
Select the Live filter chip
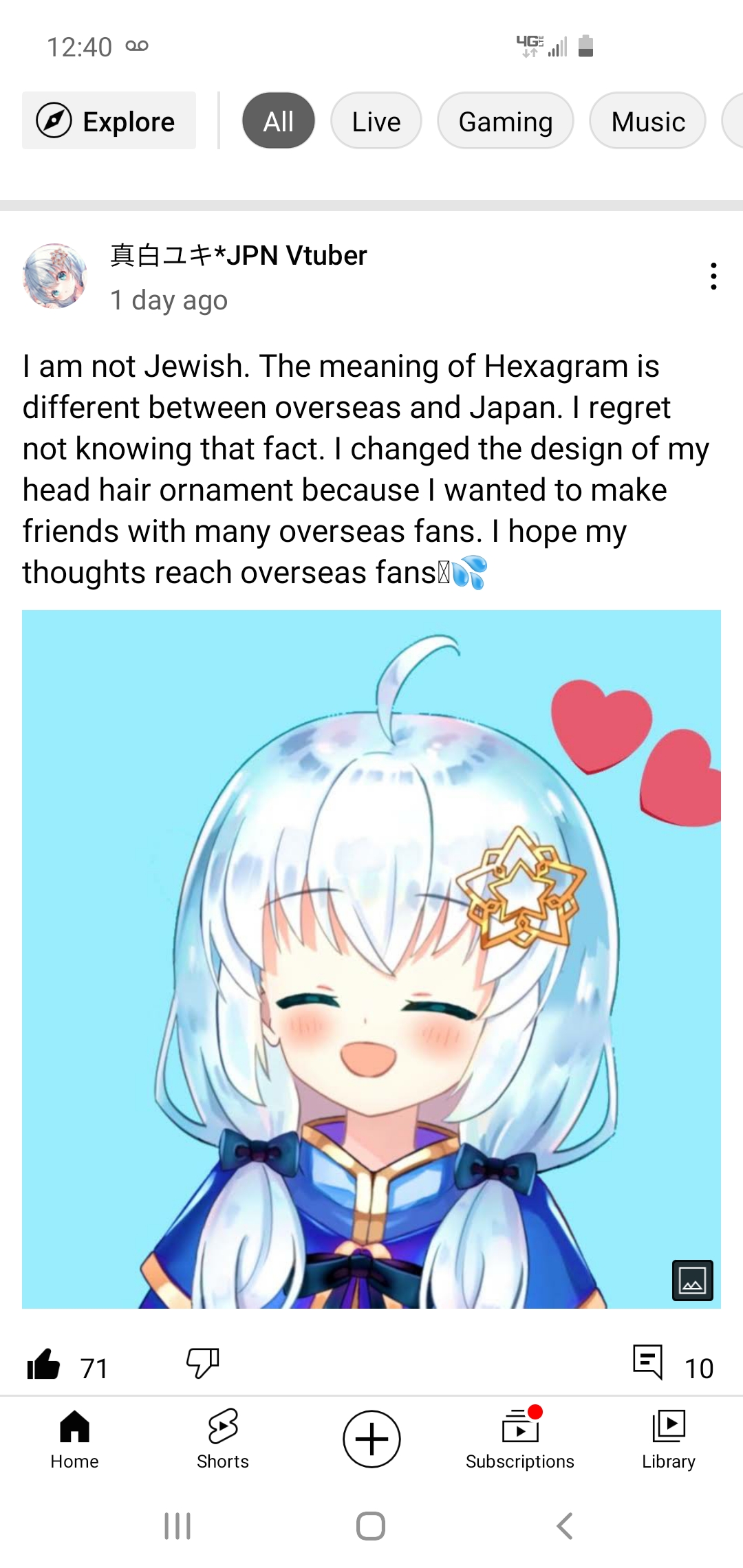[376, 121]
